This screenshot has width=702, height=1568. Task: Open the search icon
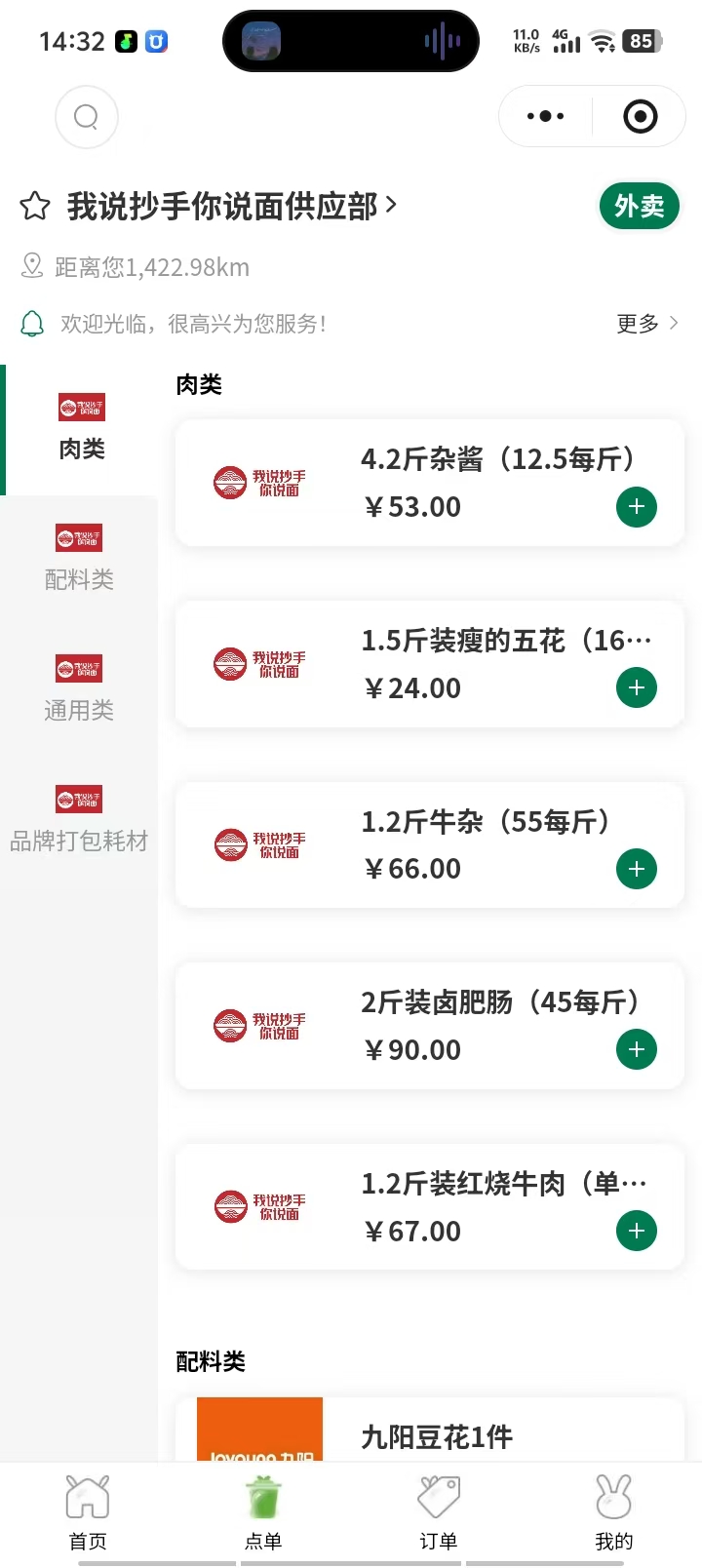click(x=87, y=117)
